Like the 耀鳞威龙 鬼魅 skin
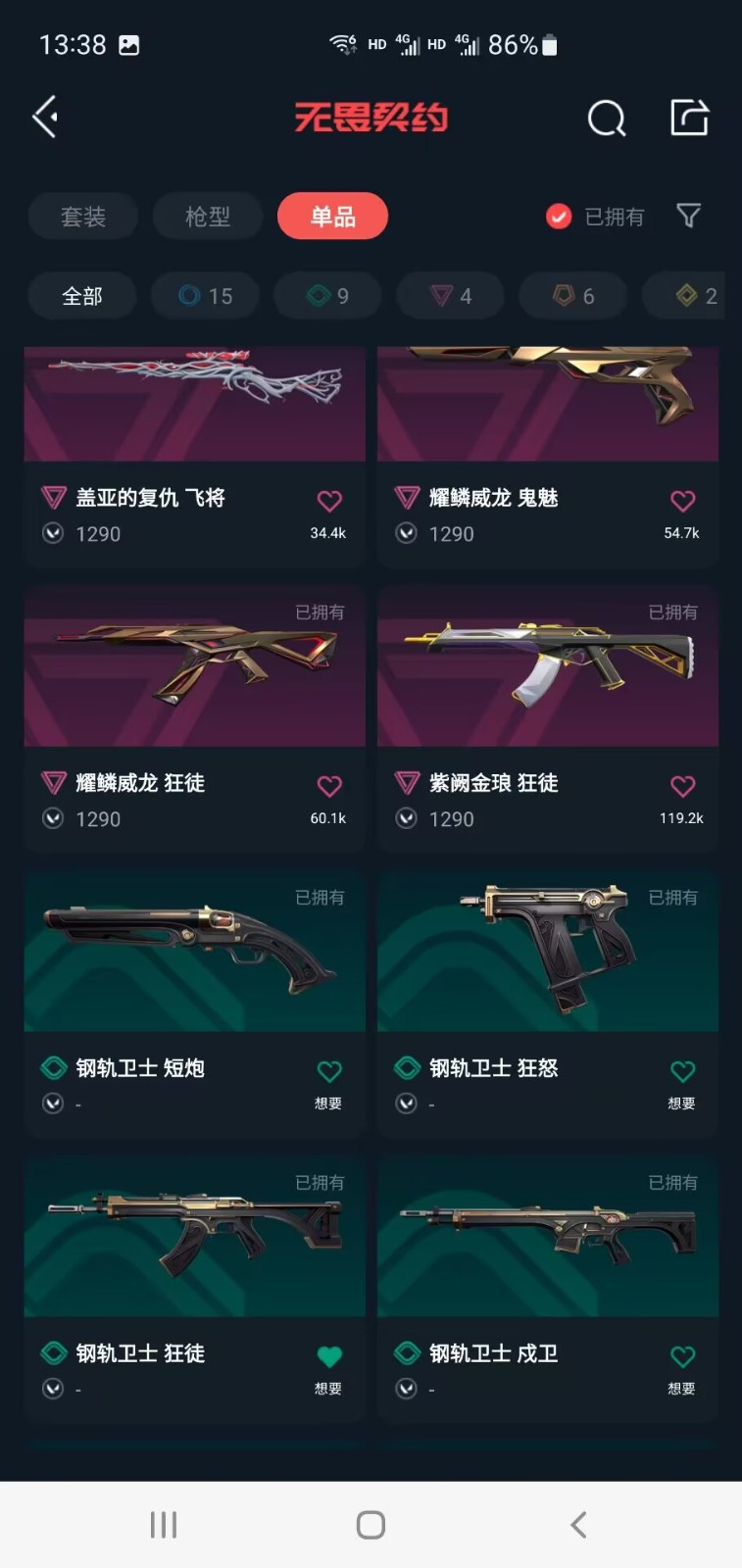 click(x=682, y=501)
